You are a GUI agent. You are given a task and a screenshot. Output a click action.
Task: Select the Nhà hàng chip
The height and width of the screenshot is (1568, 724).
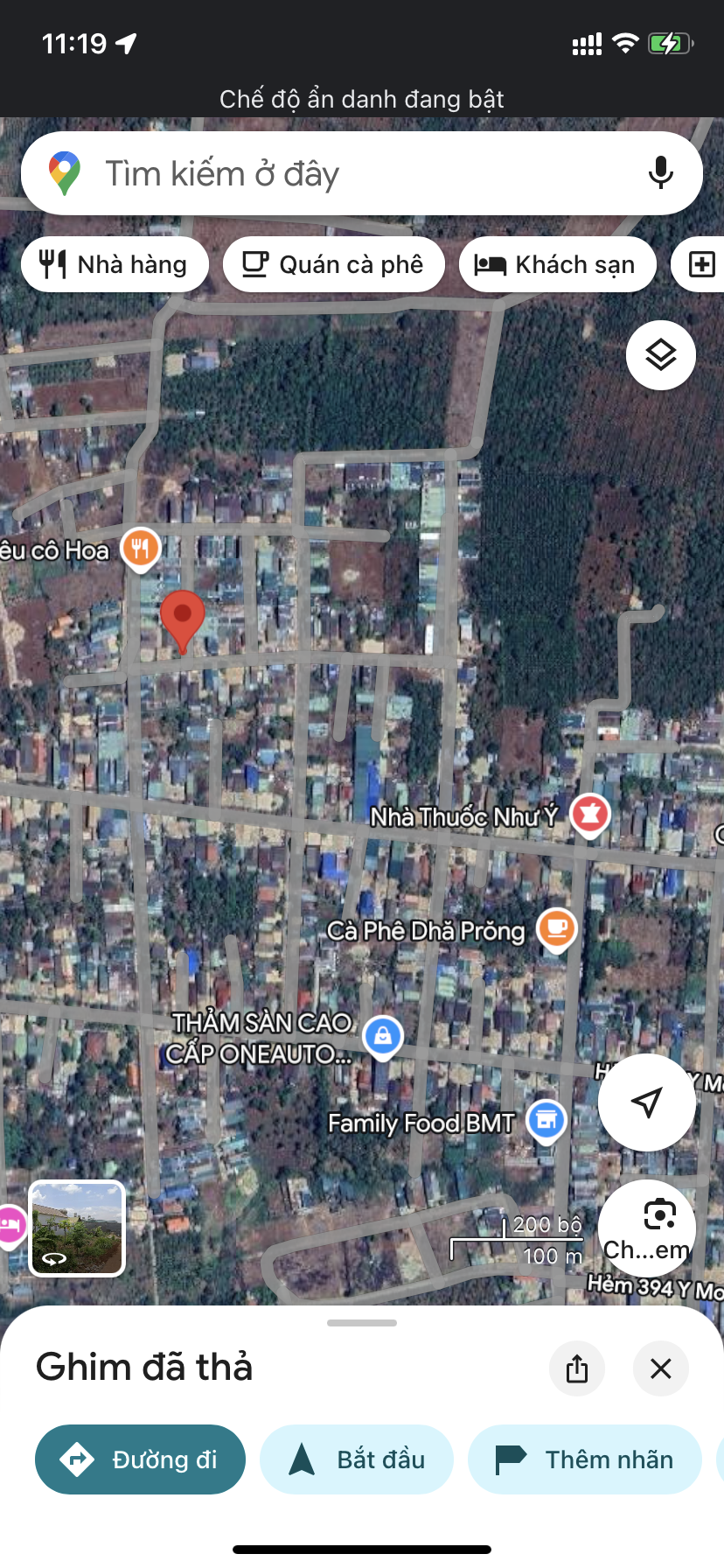pos(115,264)
